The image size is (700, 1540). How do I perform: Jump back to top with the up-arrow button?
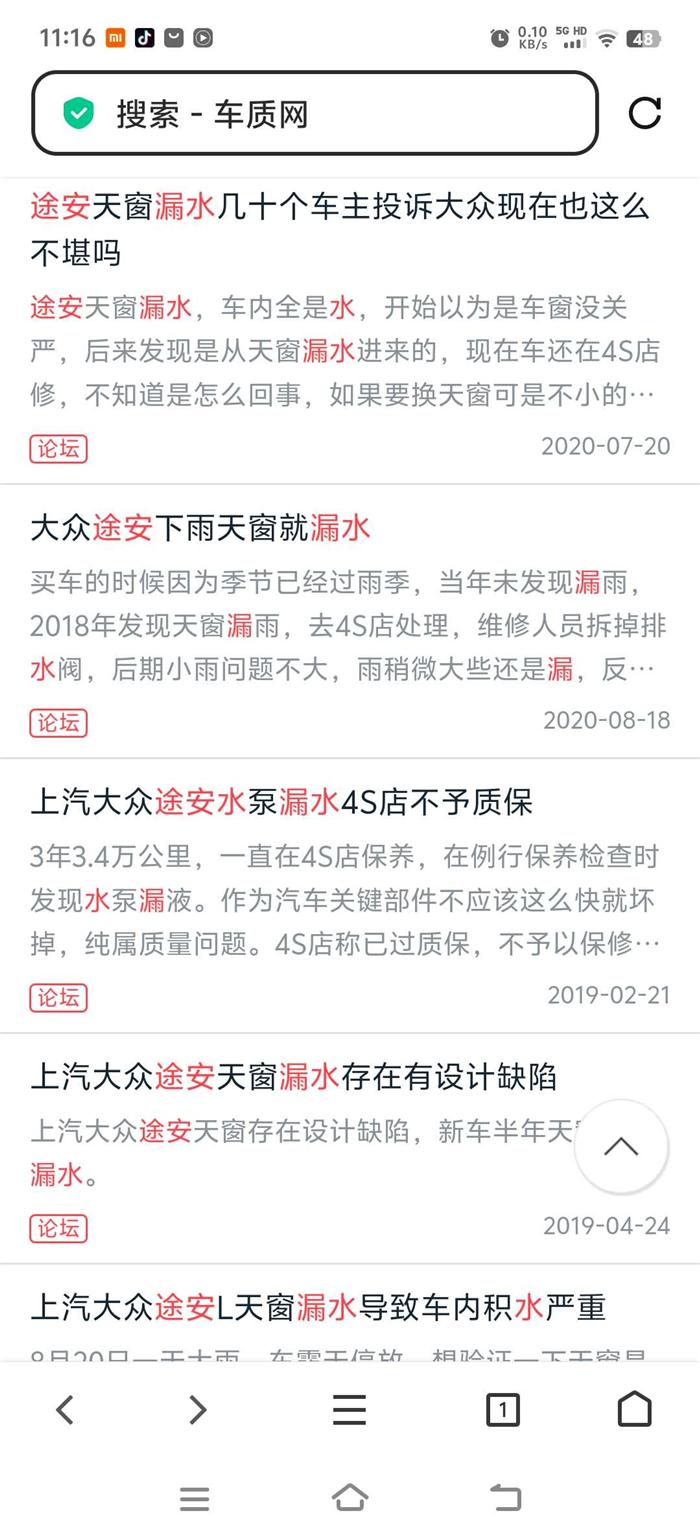[x=621, y=1146]
